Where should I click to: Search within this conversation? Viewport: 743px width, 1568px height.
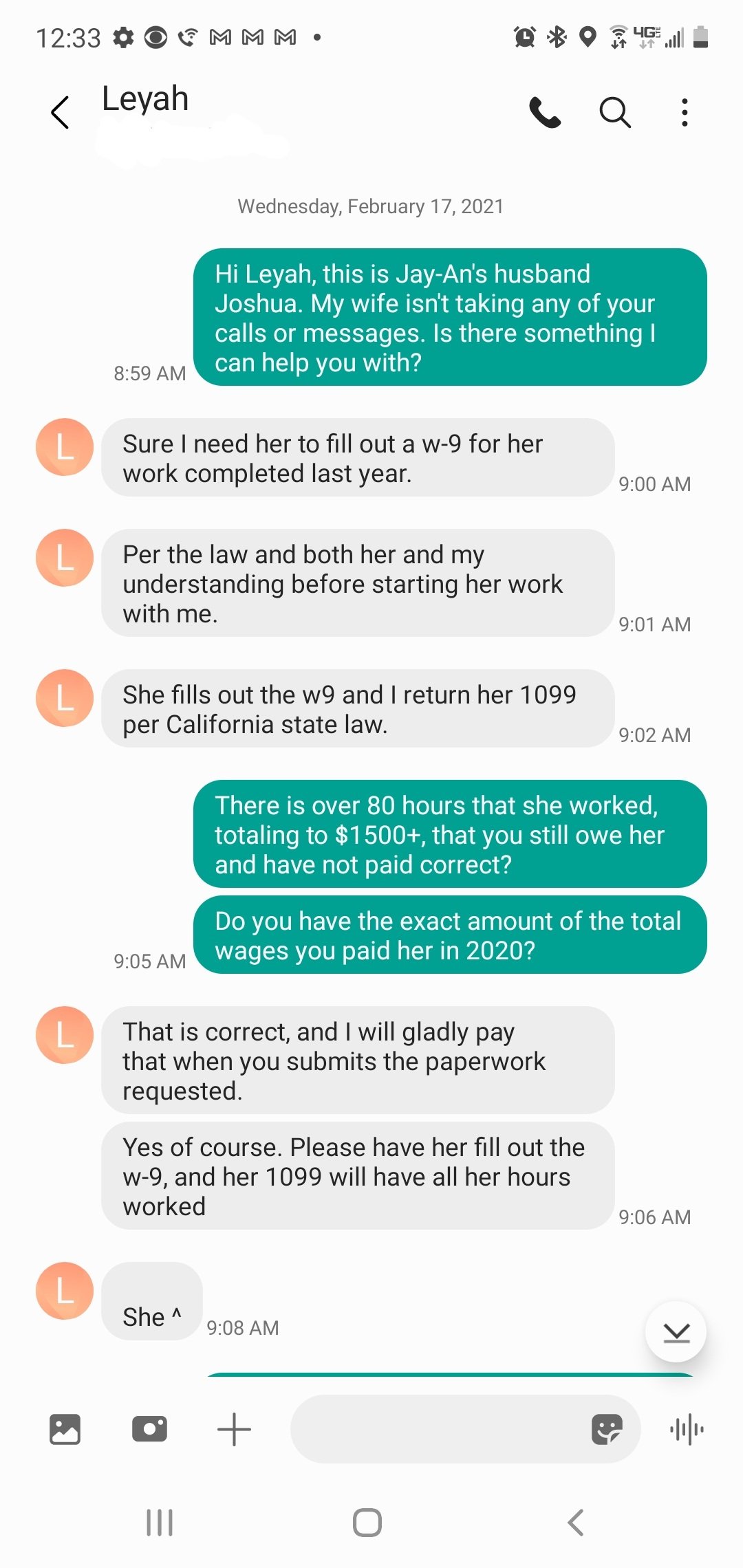tap(615, 112)
